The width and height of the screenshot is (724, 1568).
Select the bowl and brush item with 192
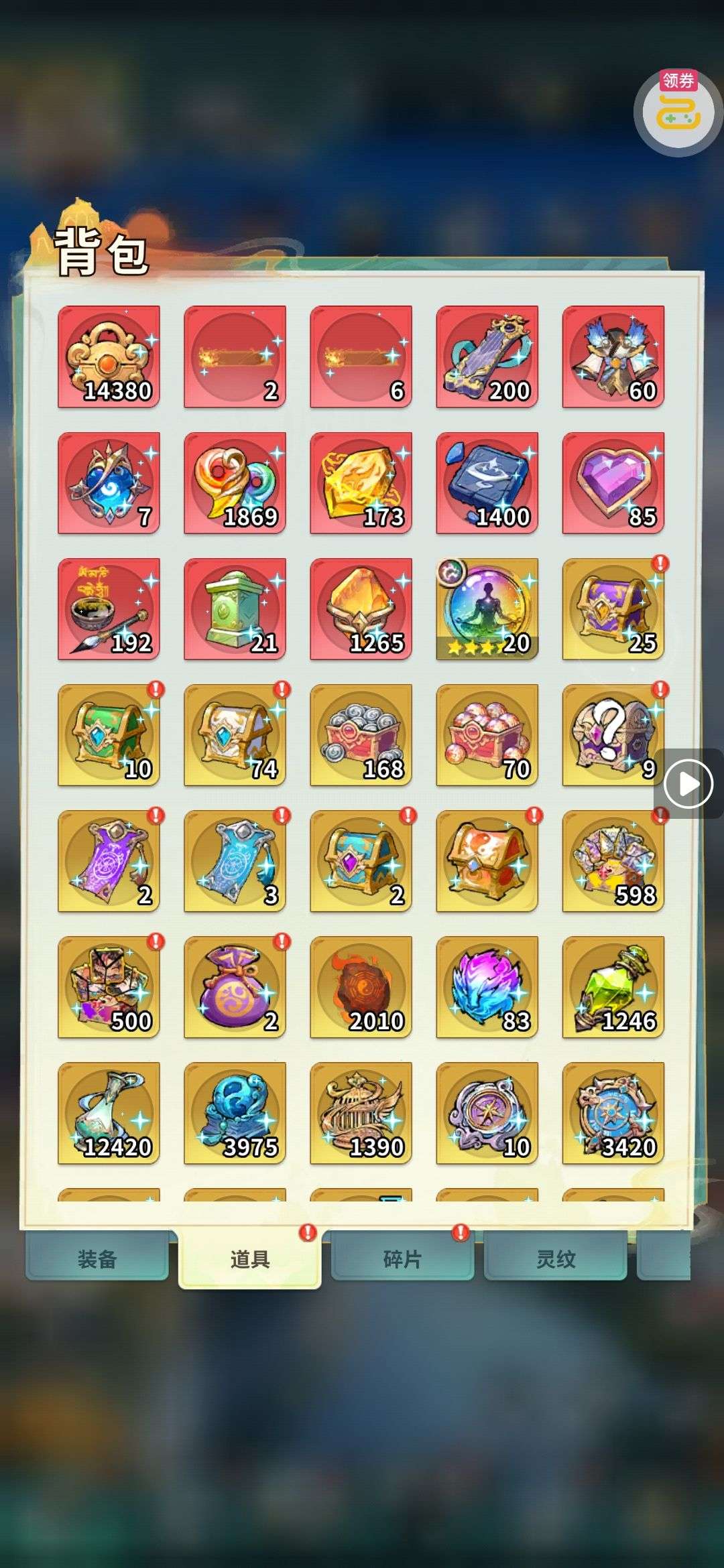[109, 608]
